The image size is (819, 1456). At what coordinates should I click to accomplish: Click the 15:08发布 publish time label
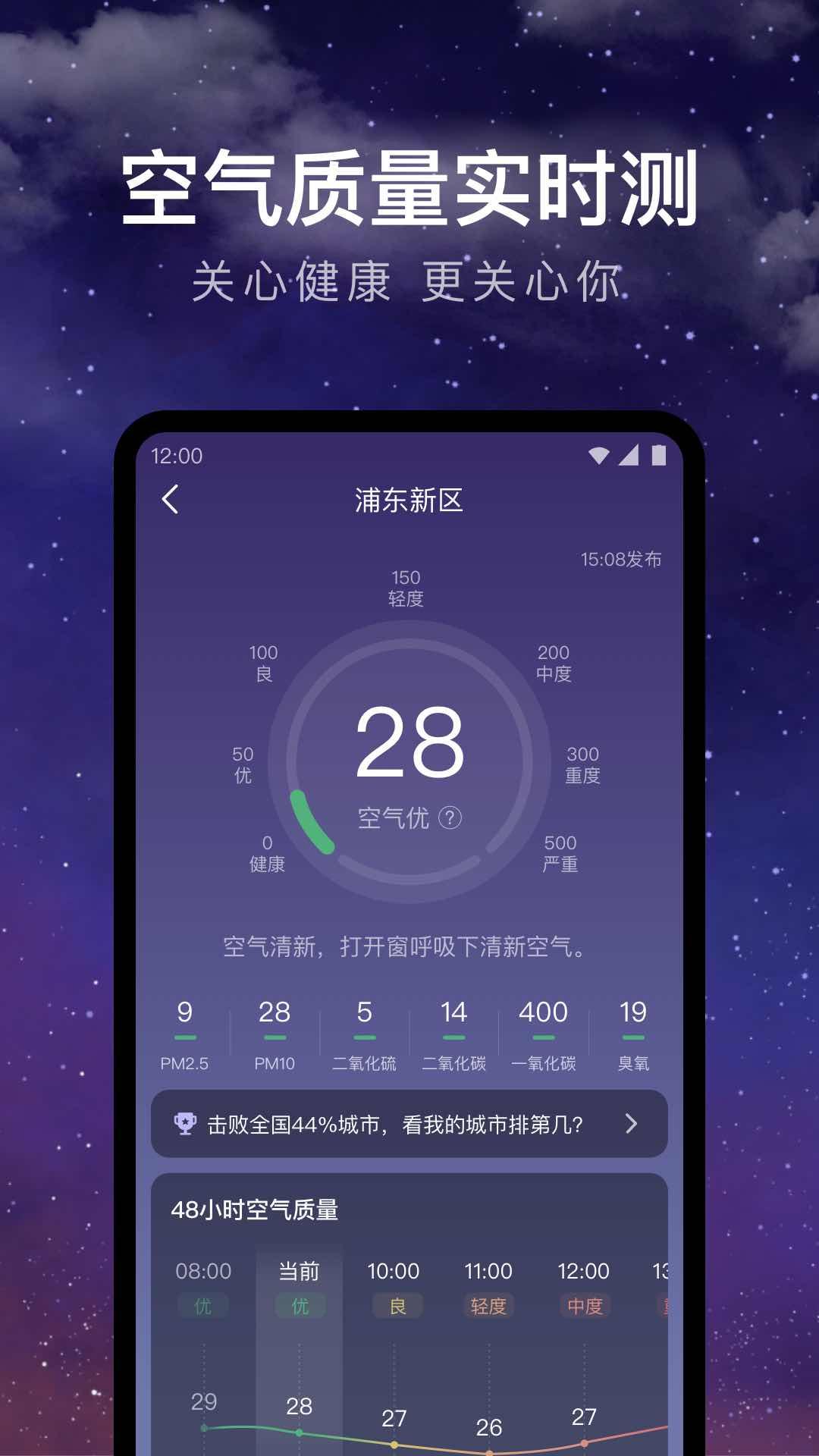coord(620,557)
